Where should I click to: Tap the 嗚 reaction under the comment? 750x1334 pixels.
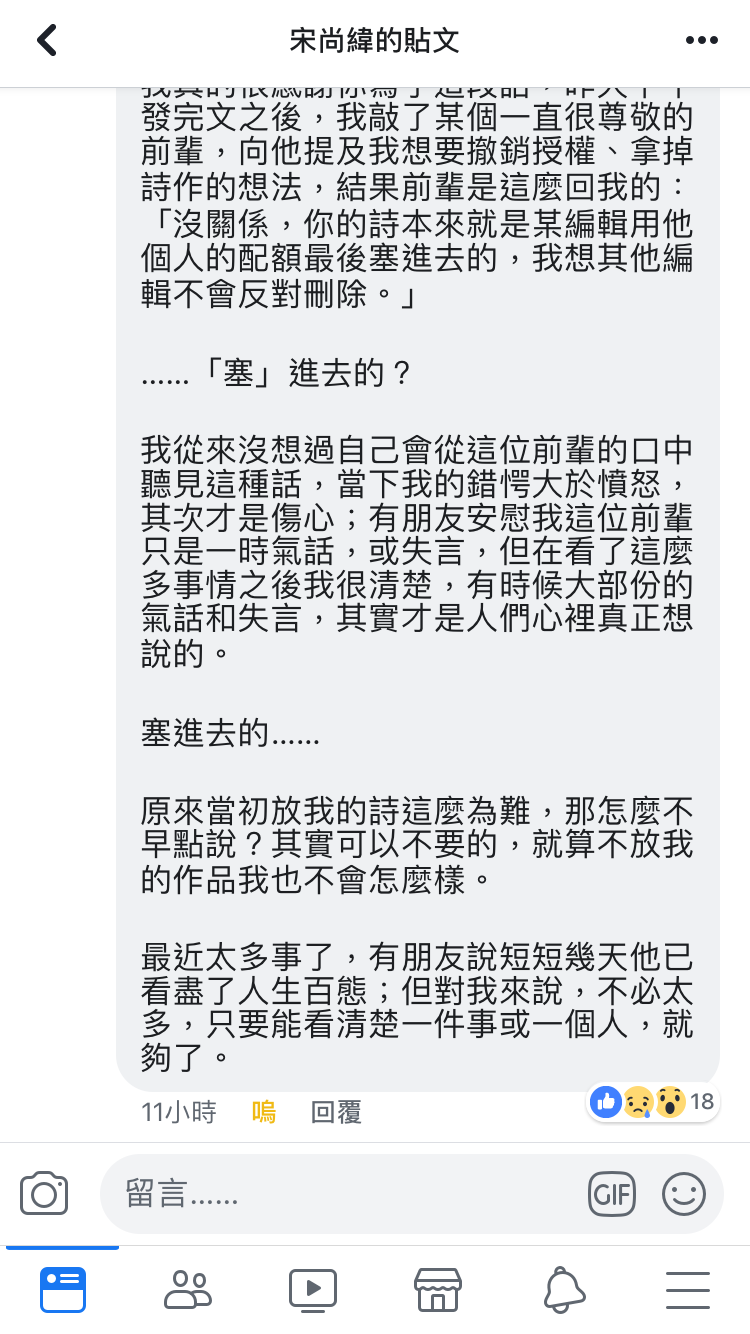(264, 1112)
